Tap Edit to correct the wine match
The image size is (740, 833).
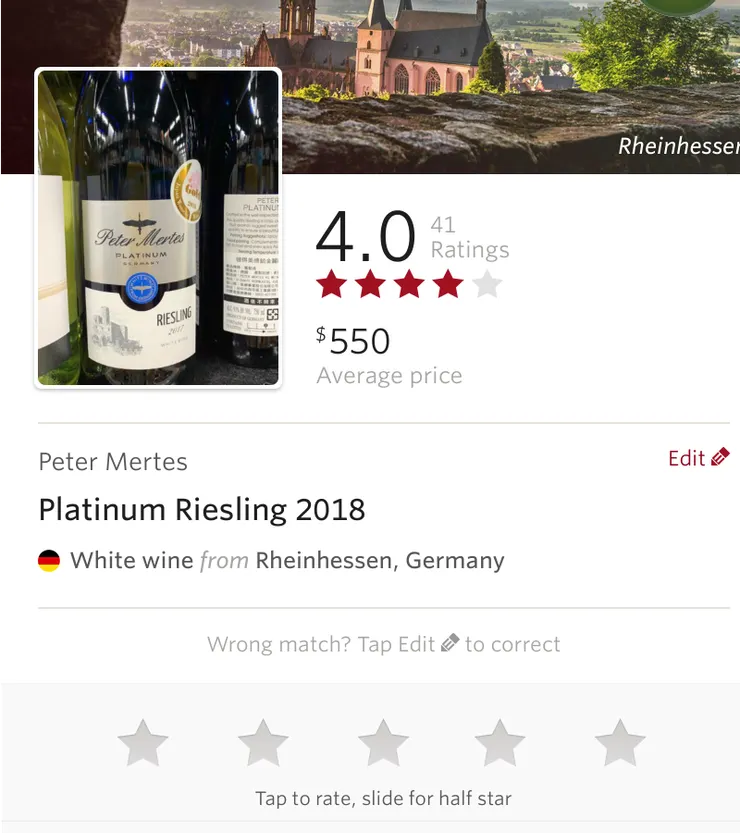tap(698, 458)
